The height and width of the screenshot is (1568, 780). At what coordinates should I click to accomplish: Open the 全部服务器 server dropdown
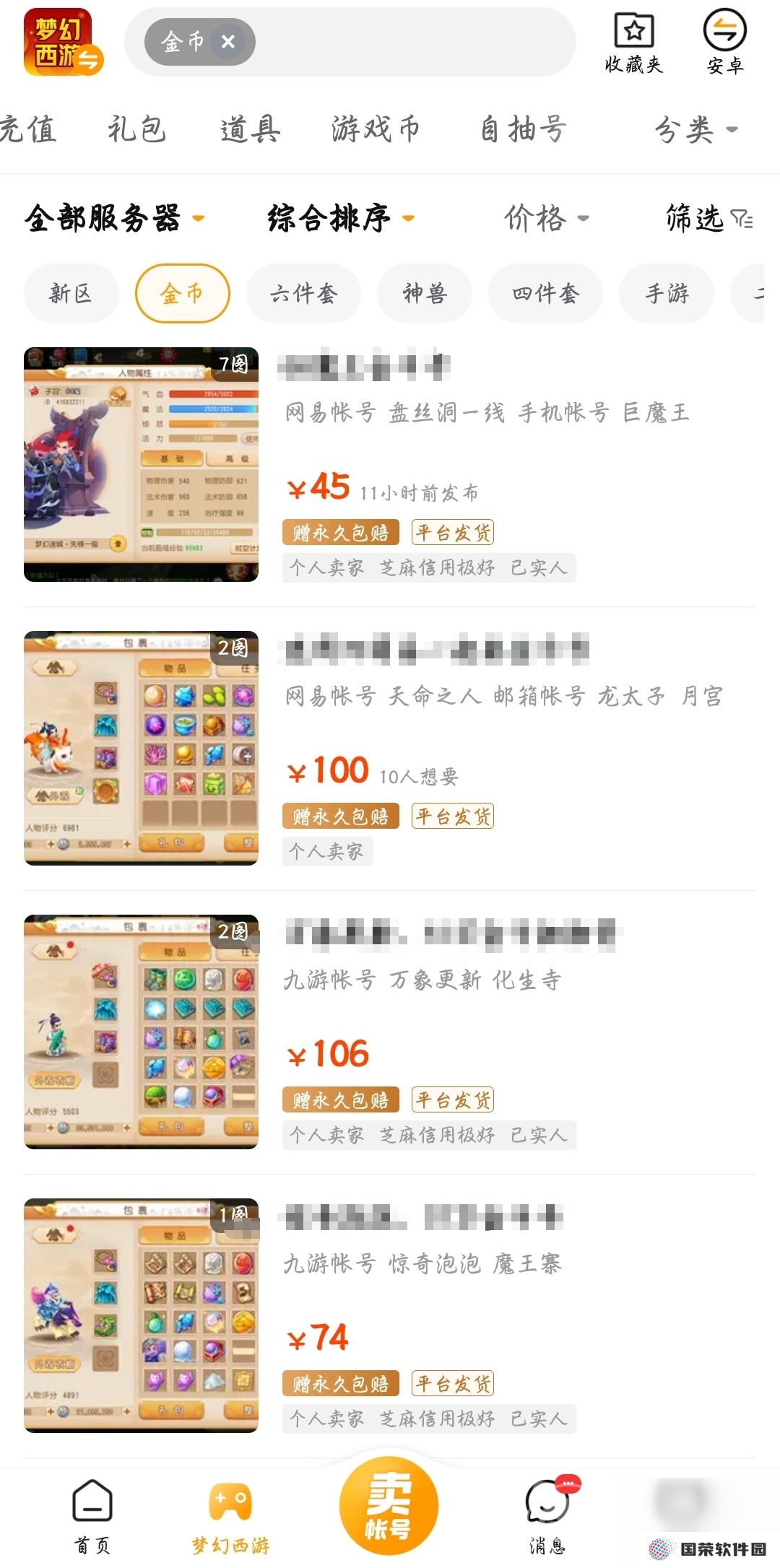point(114,218)
